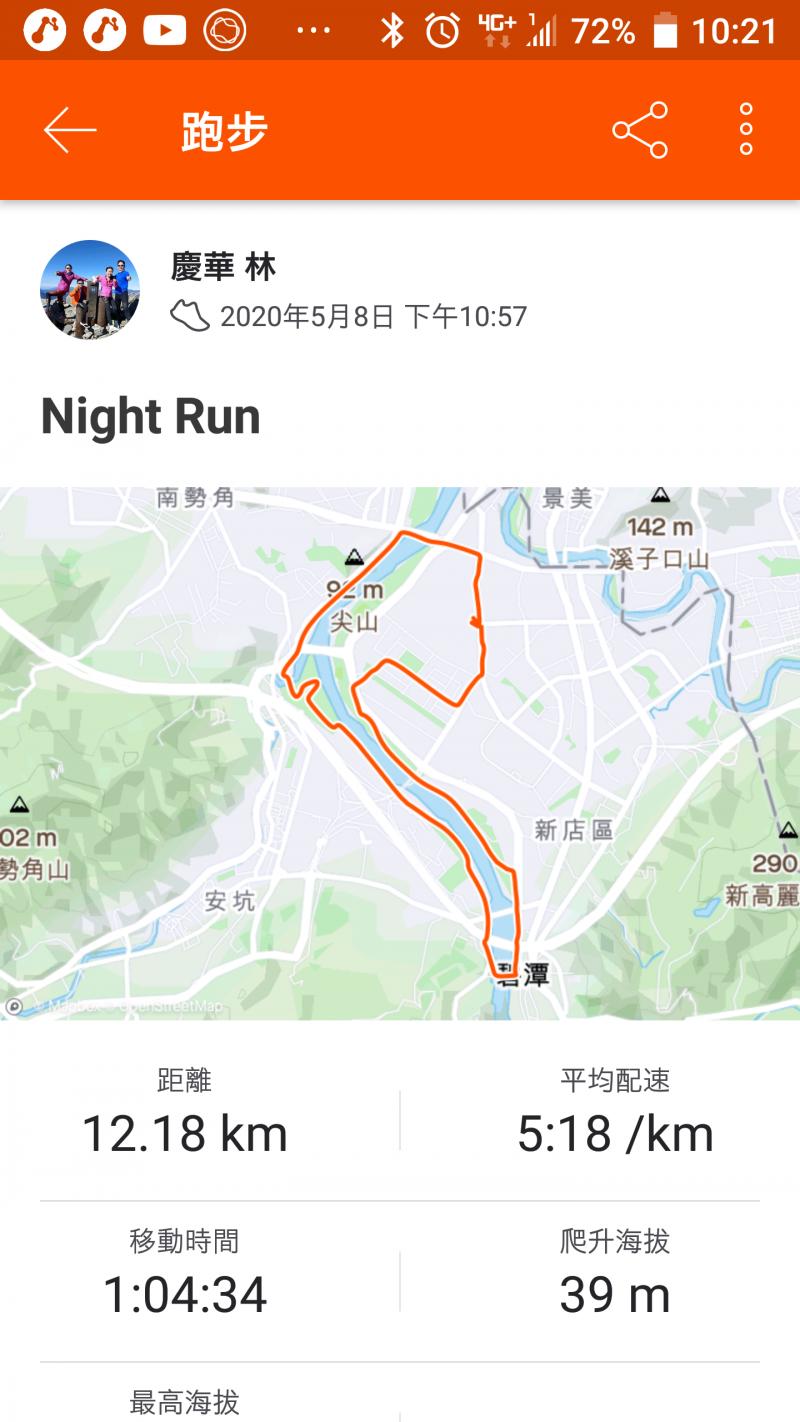Screen dimensions: 800x1422
Task: Open the three-dot overflow menu
Action: click(746, 130)
